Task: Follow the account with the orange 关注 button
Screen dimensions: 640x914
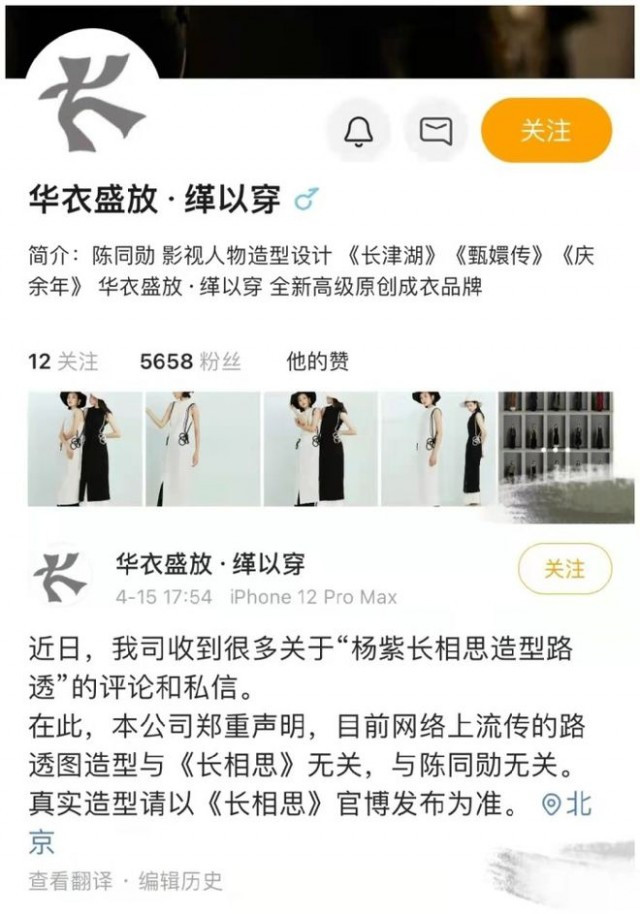Action: tap(545, 130)
